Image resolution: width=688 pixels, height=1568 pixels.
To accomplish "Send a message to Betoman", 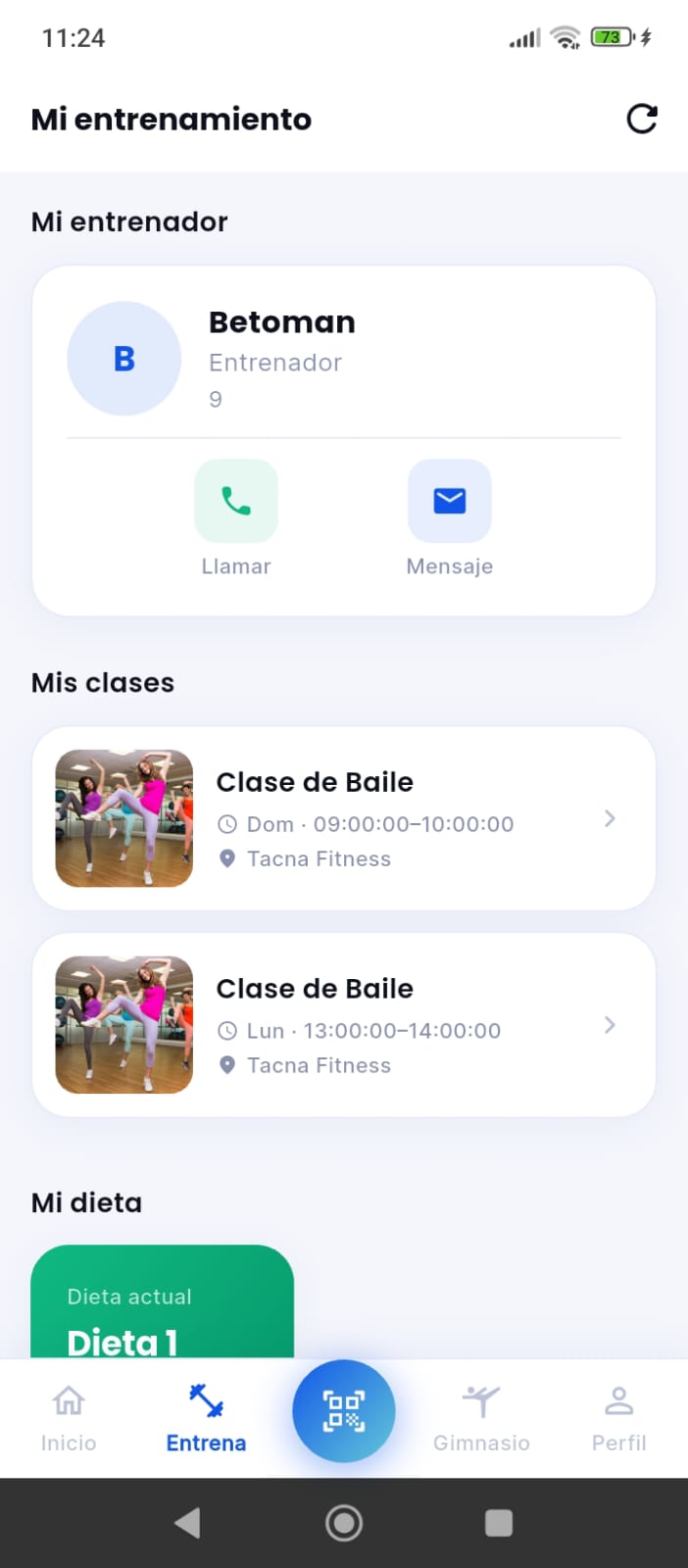I will (x=450, y=501).
